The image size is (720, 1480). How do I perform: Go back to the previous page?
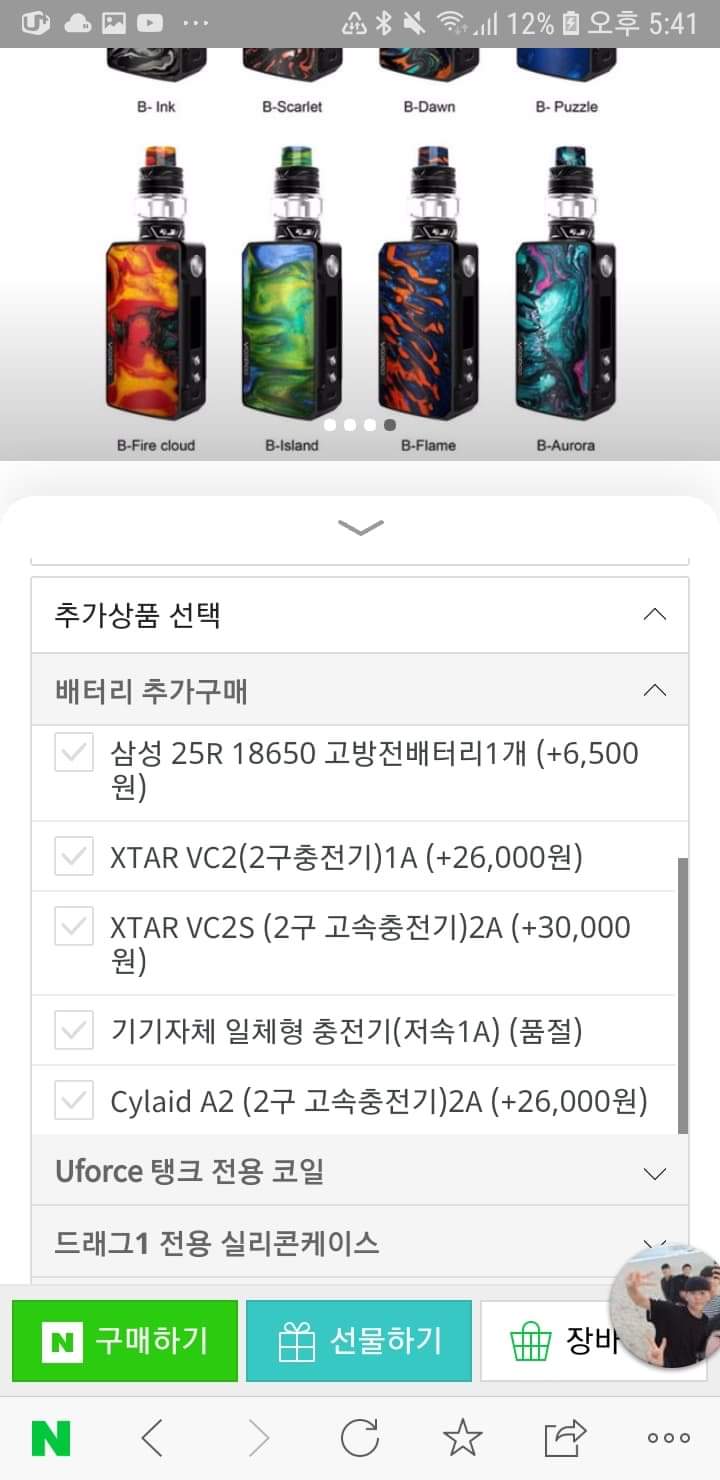coord(152,1439)
